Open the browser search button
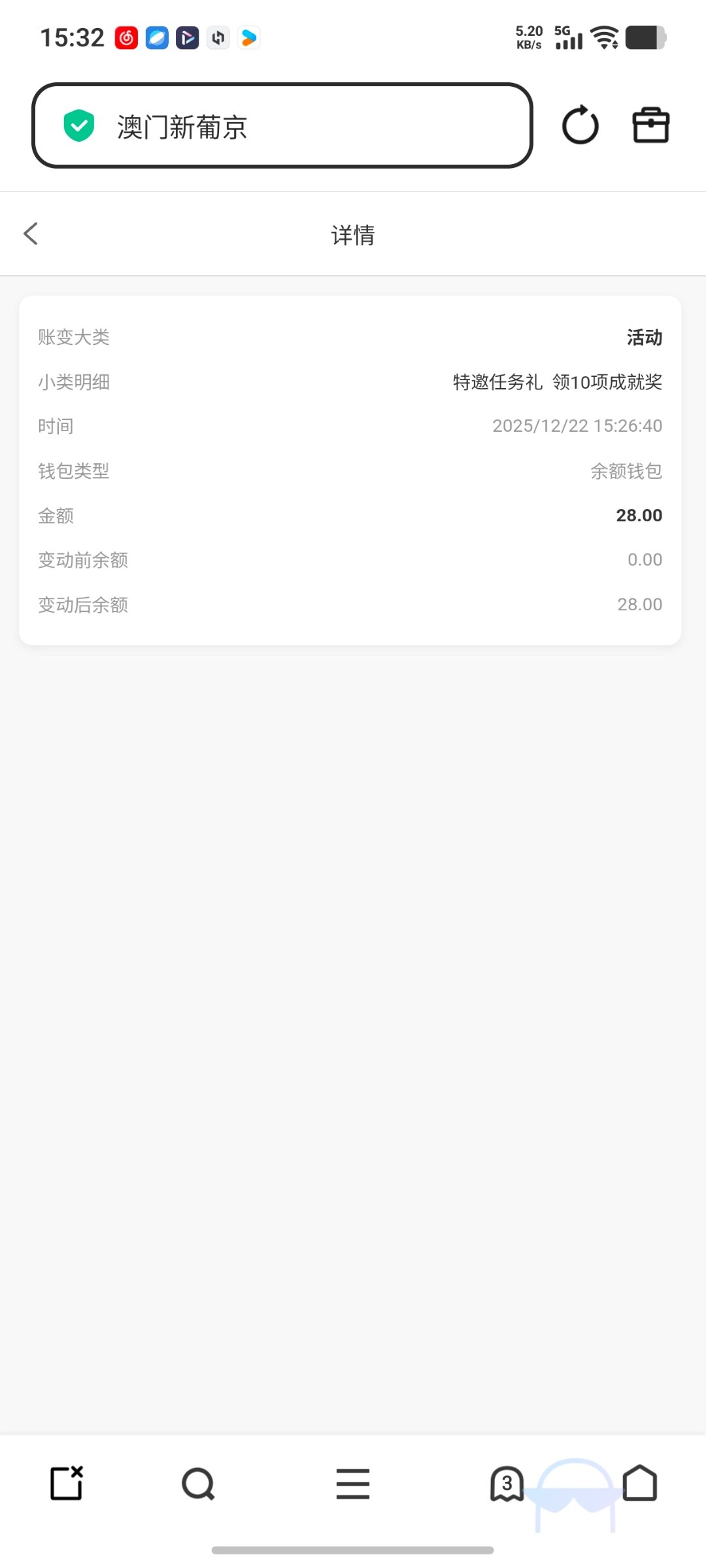Image resolution: width=706 pixels, height=1568 pixels. point(198,1484)
